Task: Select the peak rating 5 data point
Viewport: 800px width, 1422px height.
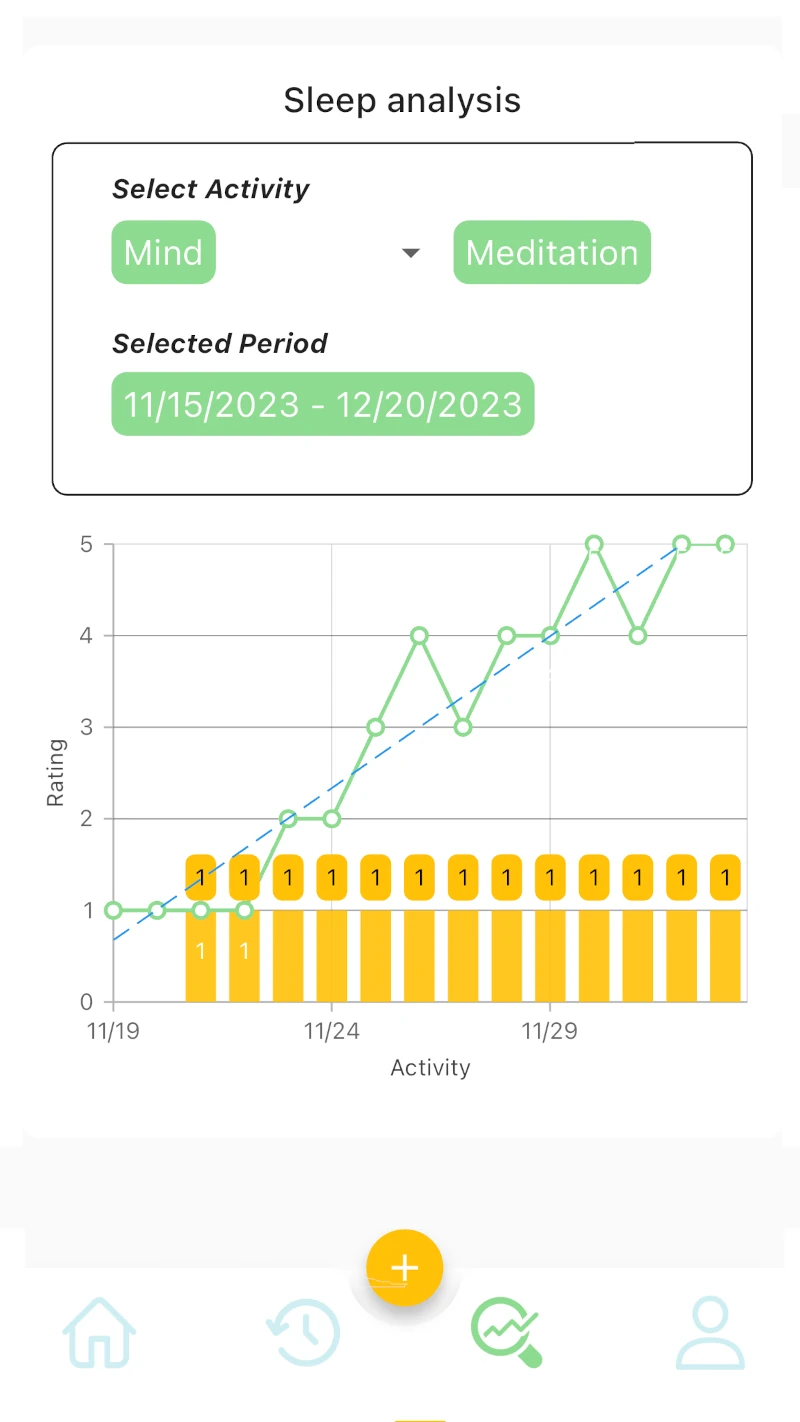Action: pyautogui.click(x=594, y=543)
